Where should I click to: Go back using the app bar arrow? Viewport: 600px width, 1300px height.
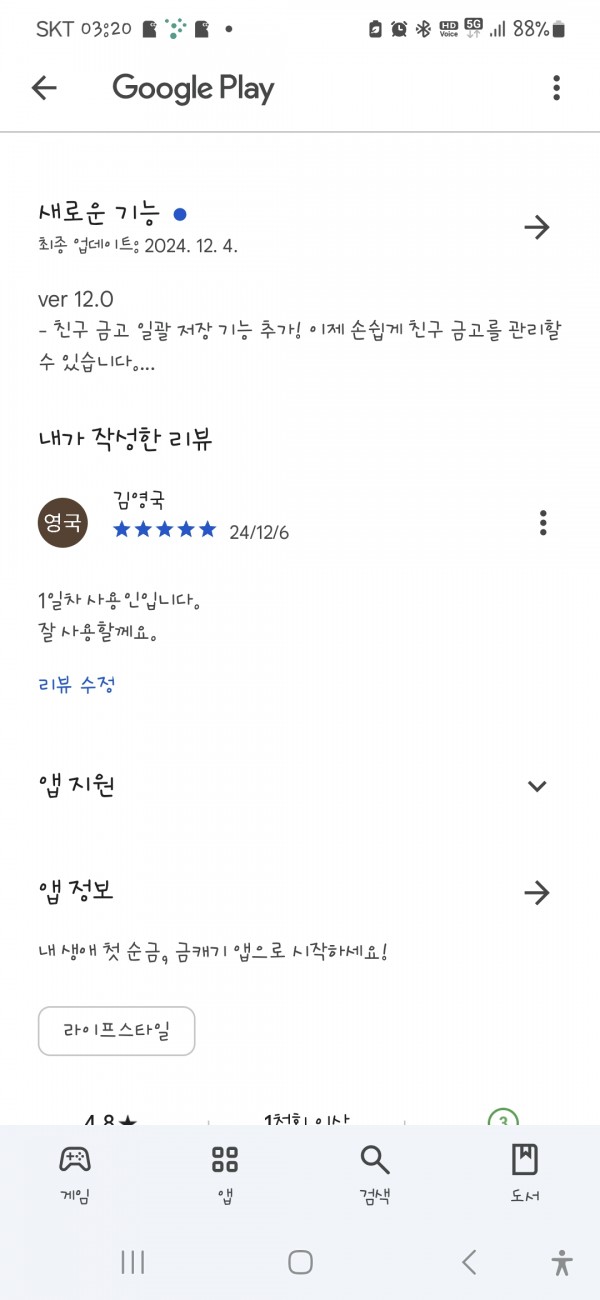point(44,88)
